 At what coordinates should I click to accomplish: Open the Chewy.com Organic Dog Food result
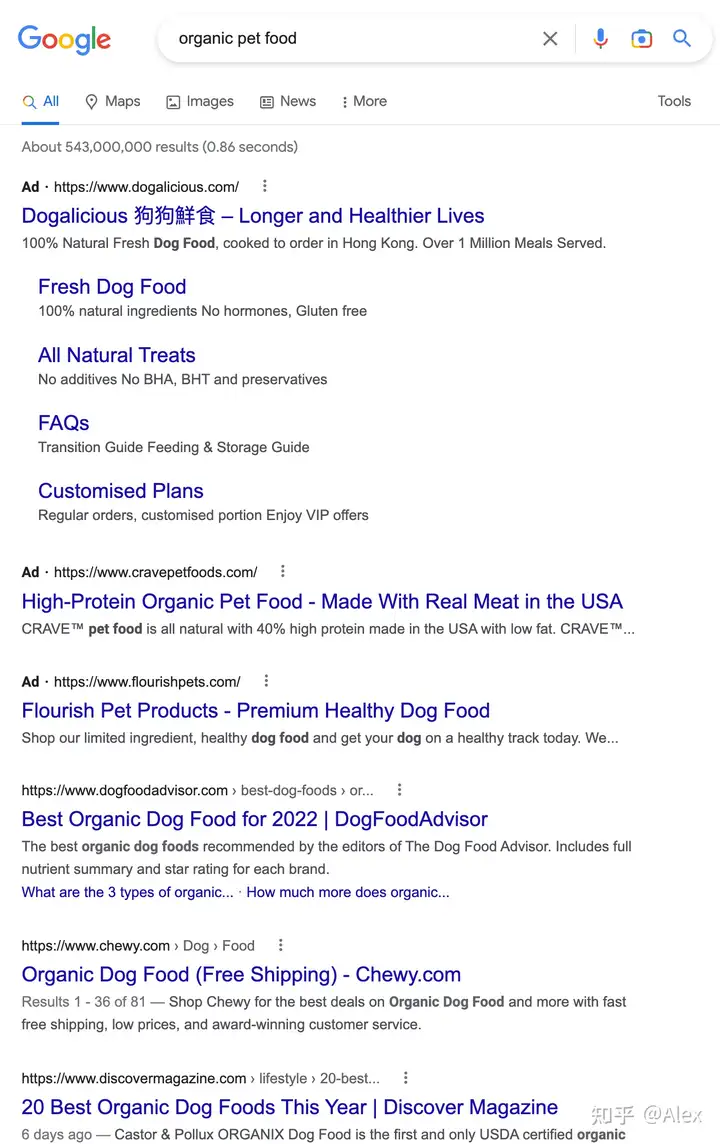pos(241,975)
